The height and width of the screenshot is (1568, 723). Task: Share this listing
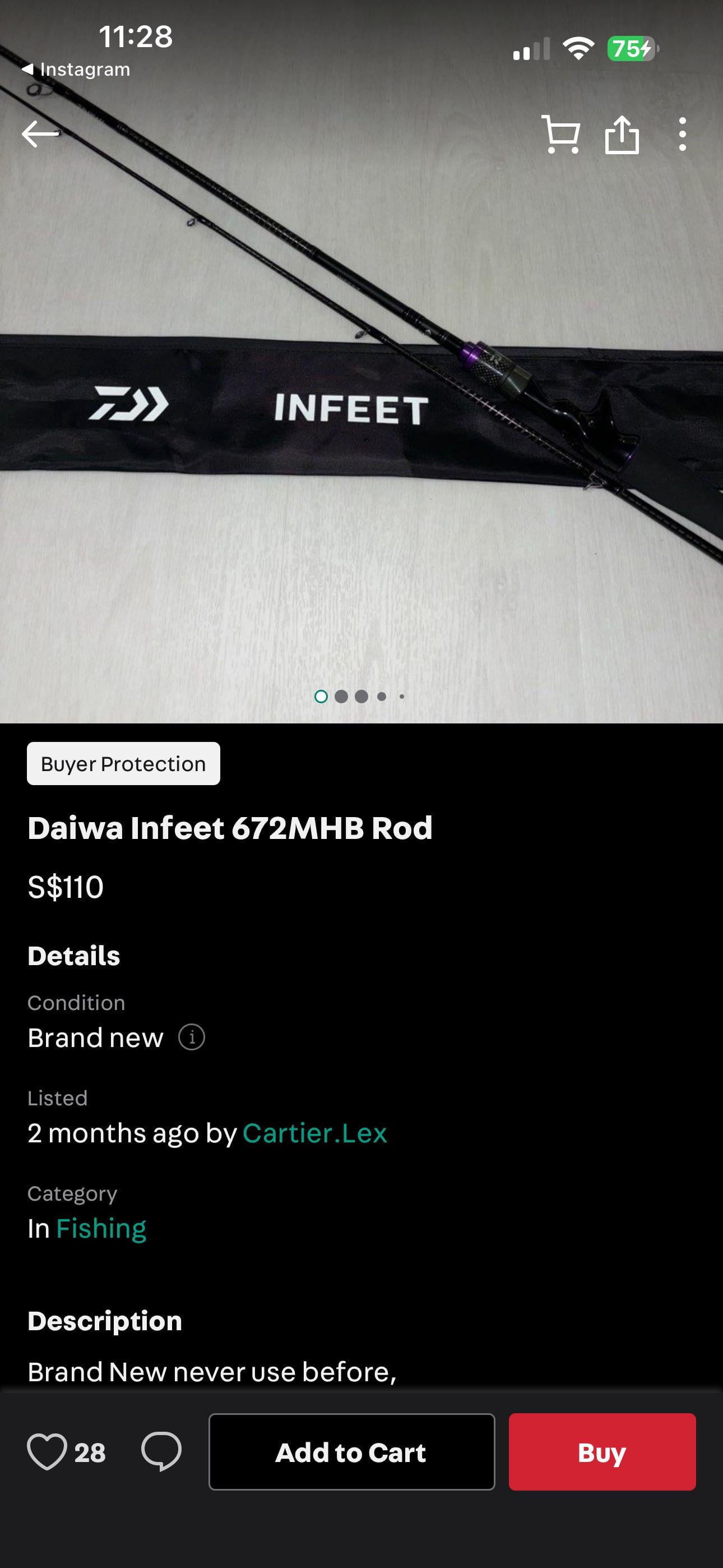622,134
